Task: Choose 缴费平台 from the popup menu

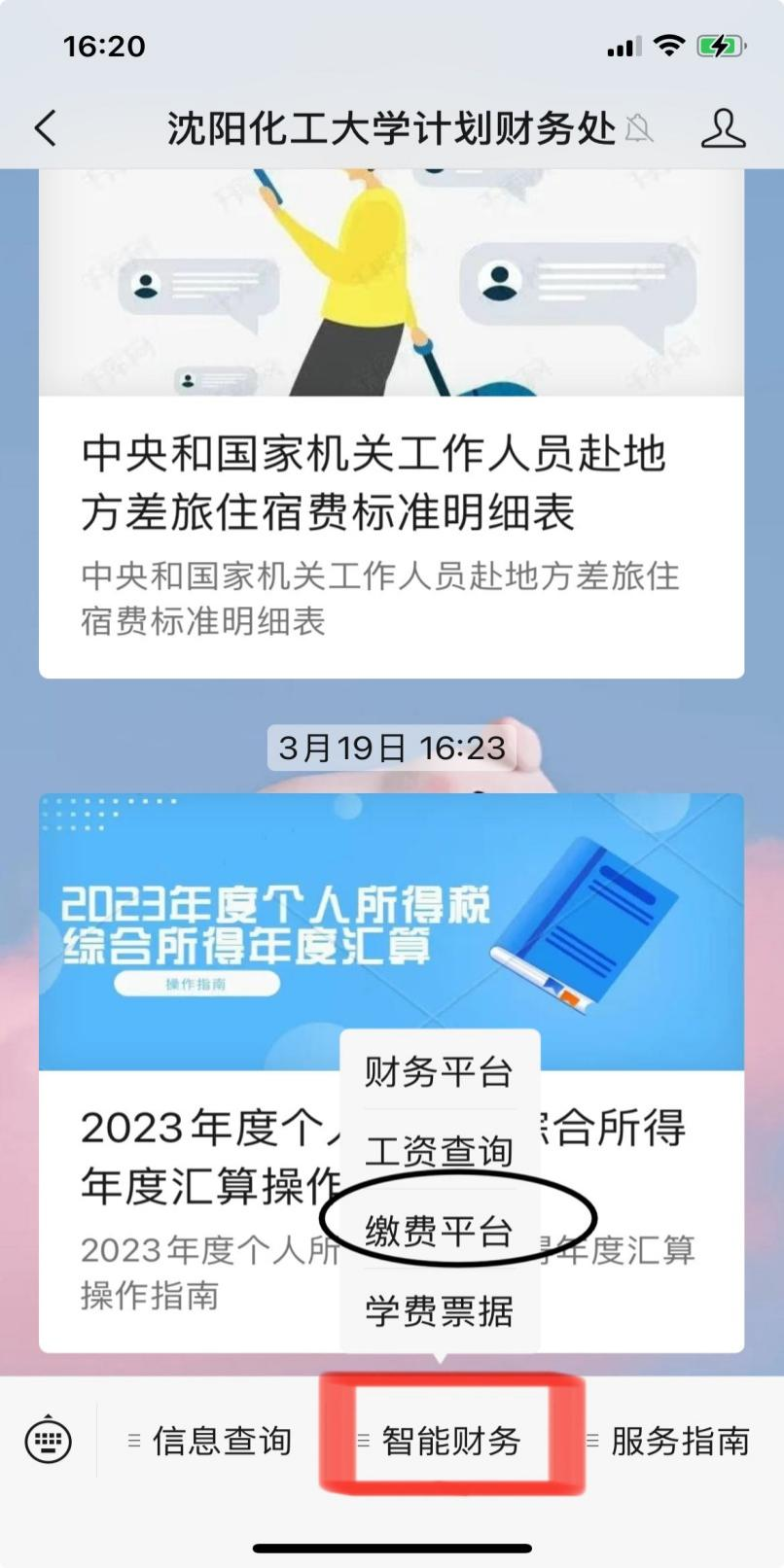Action: click(x=439, y=1232)
